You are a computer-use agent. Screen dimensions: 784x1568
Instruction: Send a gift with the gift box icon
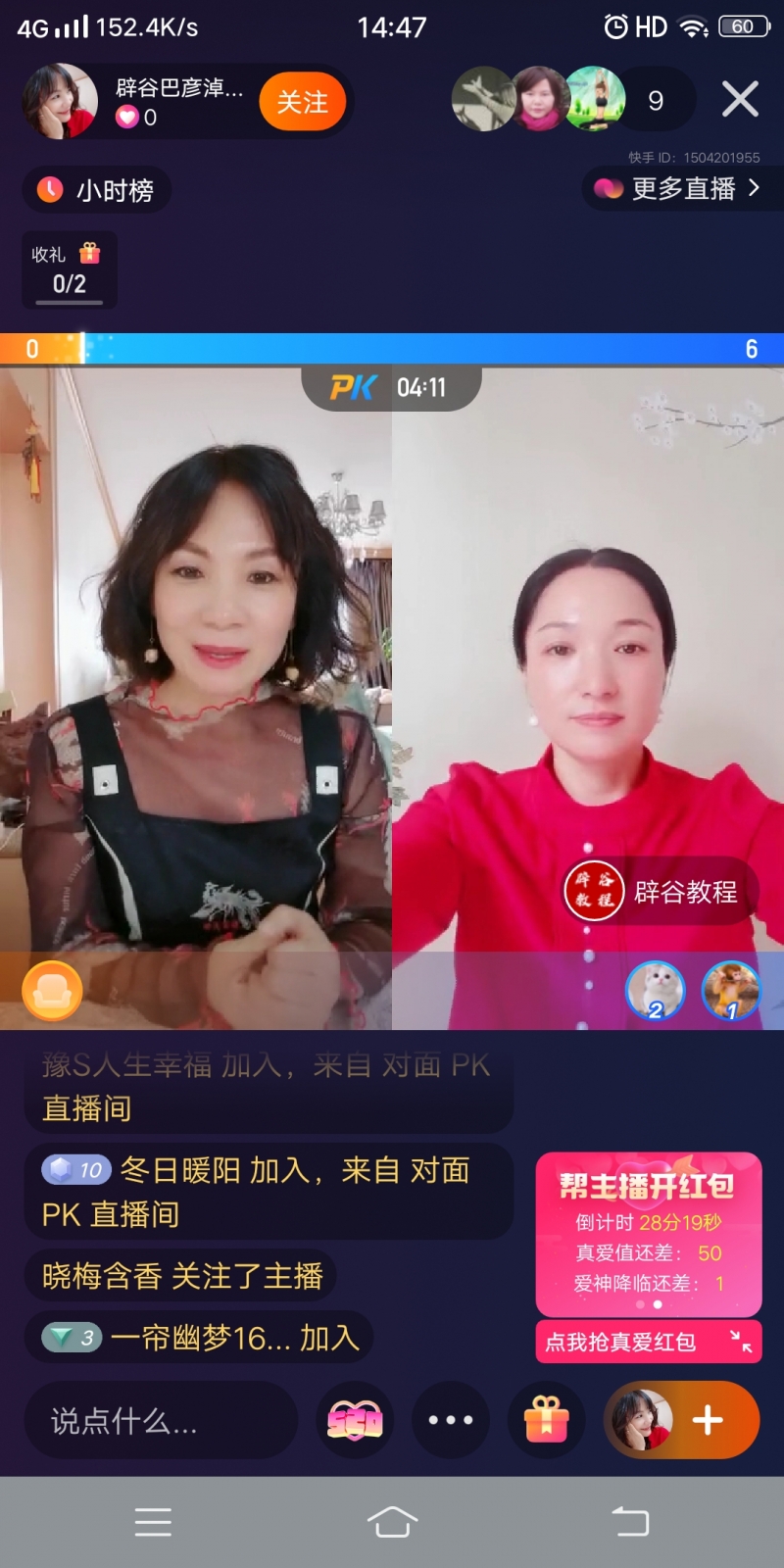547,1420
